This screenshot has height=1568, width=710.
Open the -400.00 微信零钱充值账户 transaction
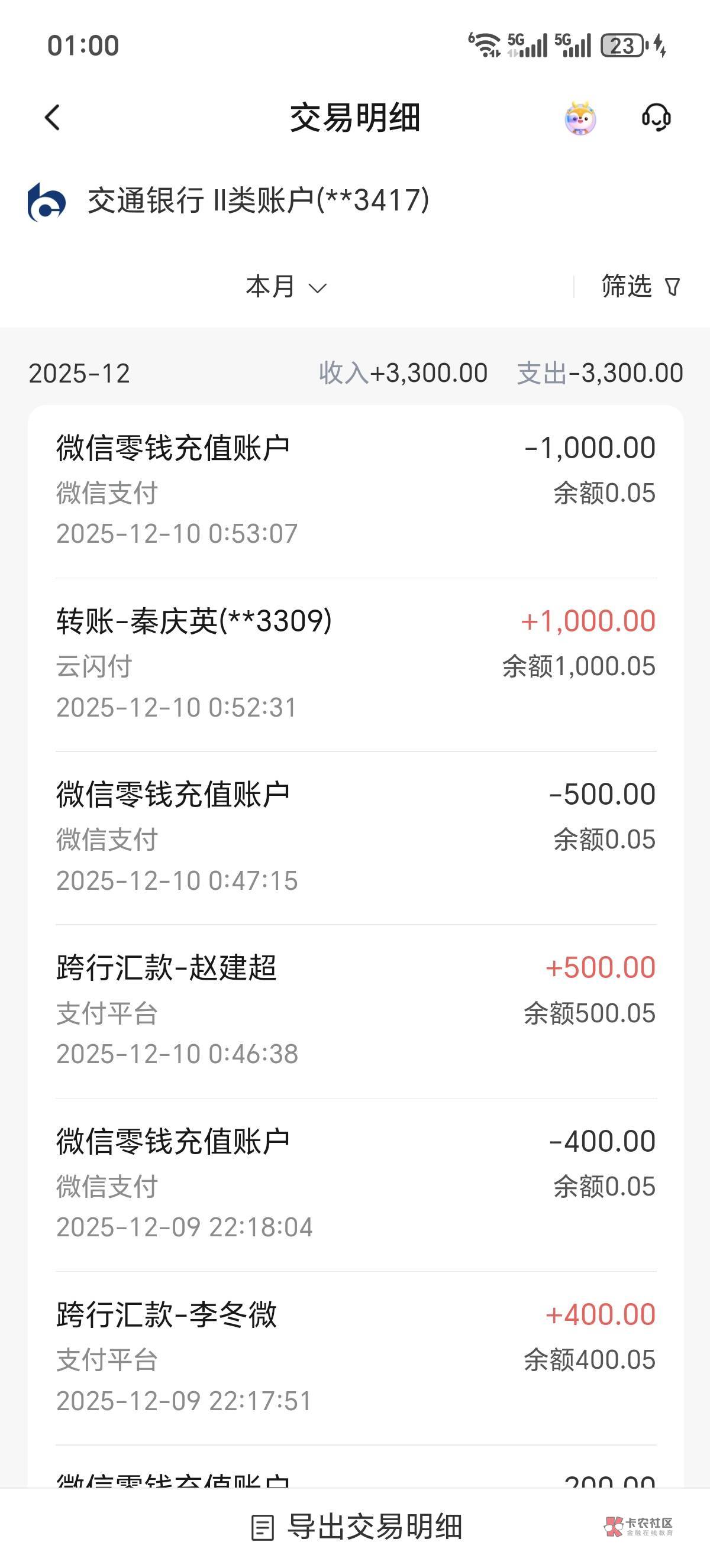(356, 1184)
